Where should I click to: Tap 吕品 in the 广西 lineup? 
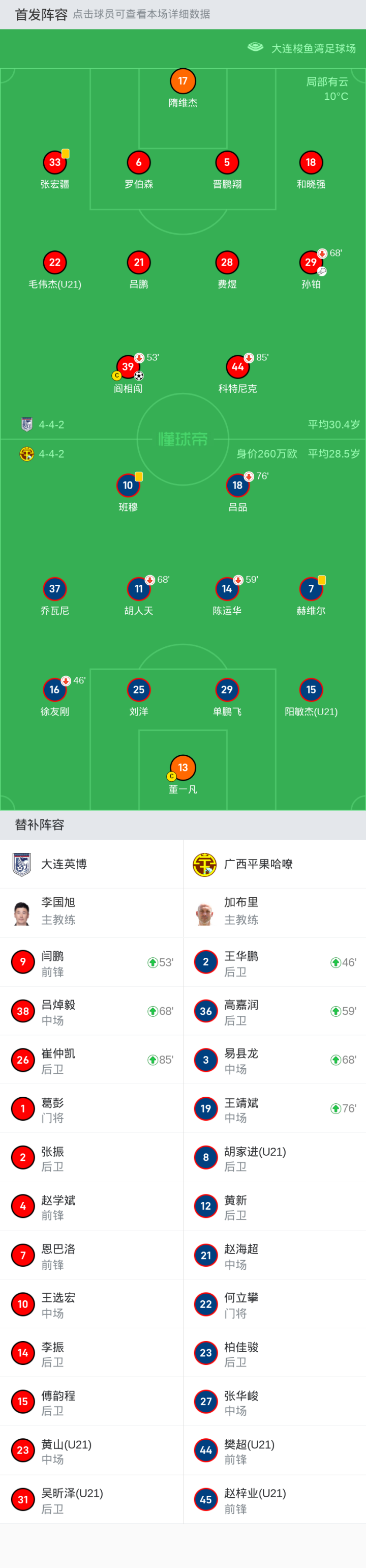pyautogui.click(x=237, y=486)
